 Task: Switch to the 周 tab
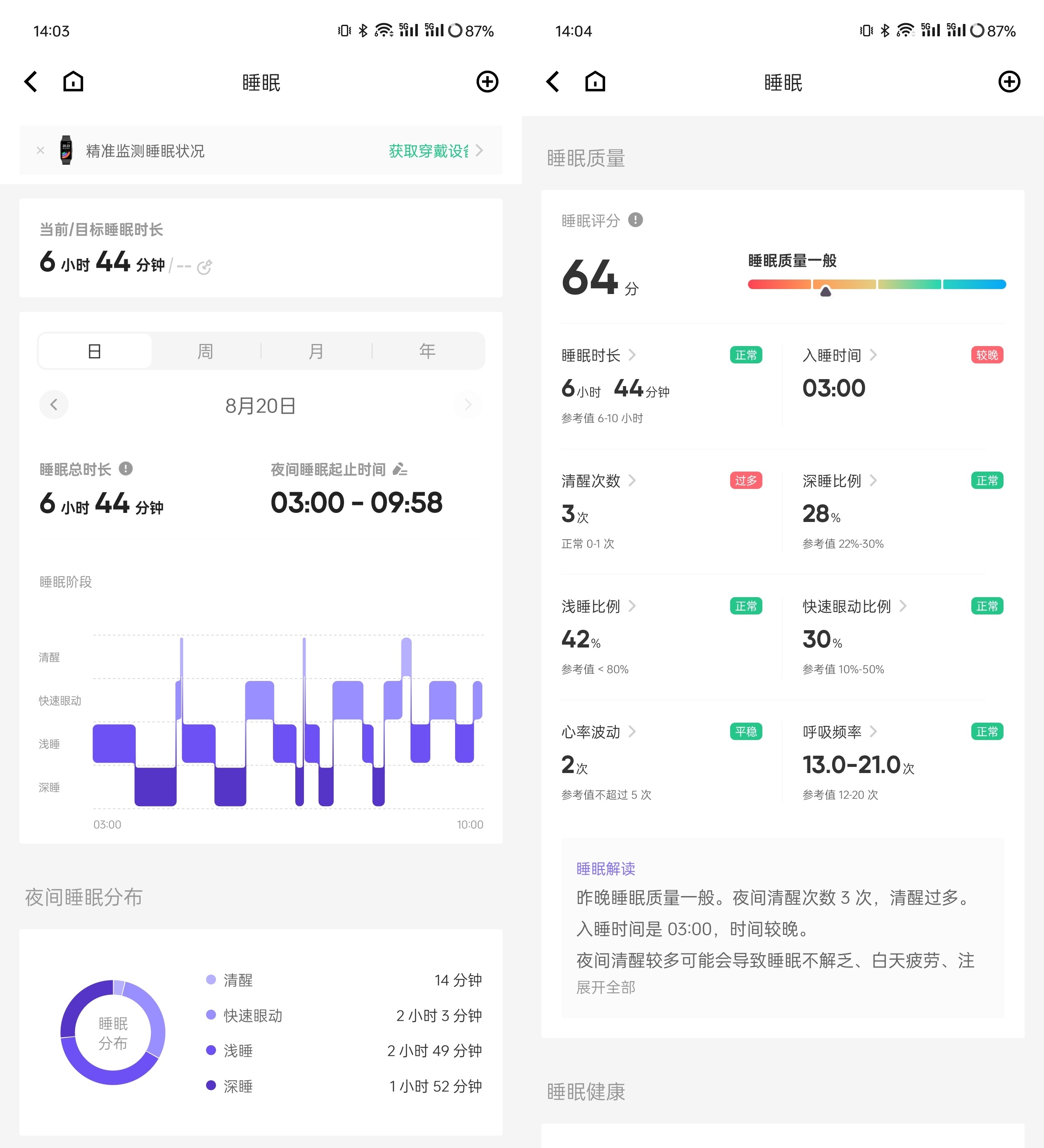[x=205, y=351]
